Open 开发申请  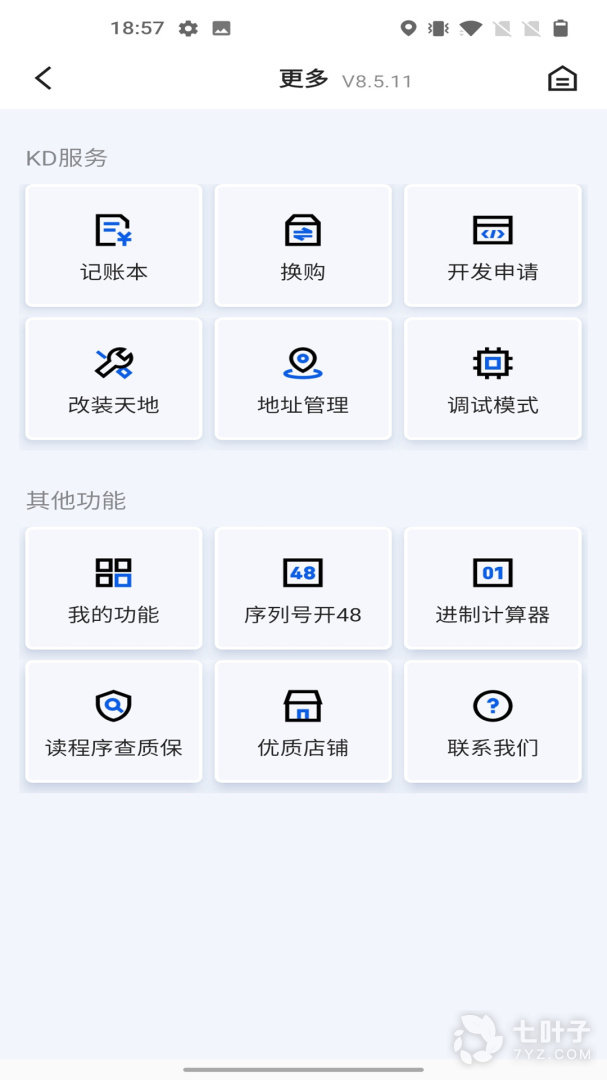click(x=492, y=246)
